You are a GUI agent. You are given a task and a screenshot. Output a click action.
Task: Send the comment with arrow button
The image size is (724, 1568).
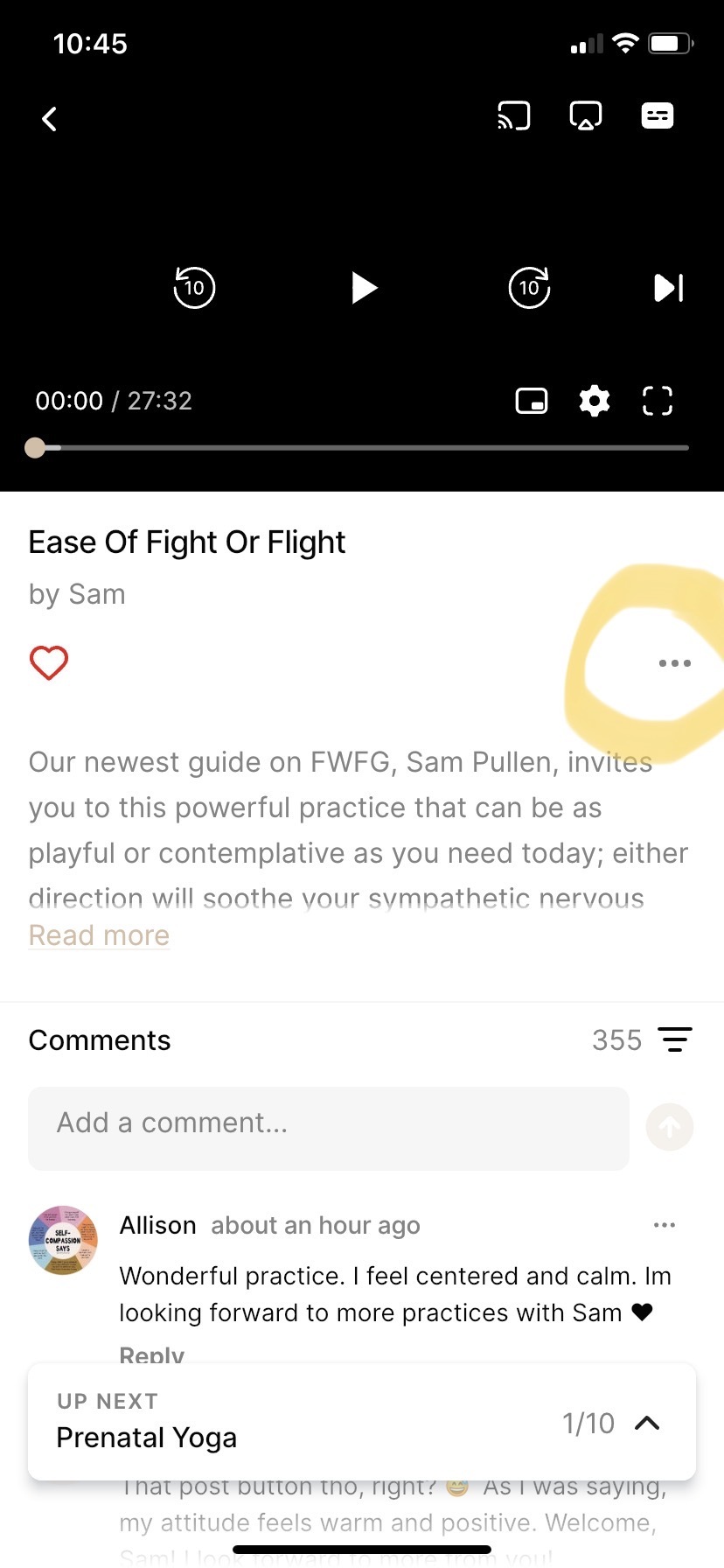coord(670,1127)
